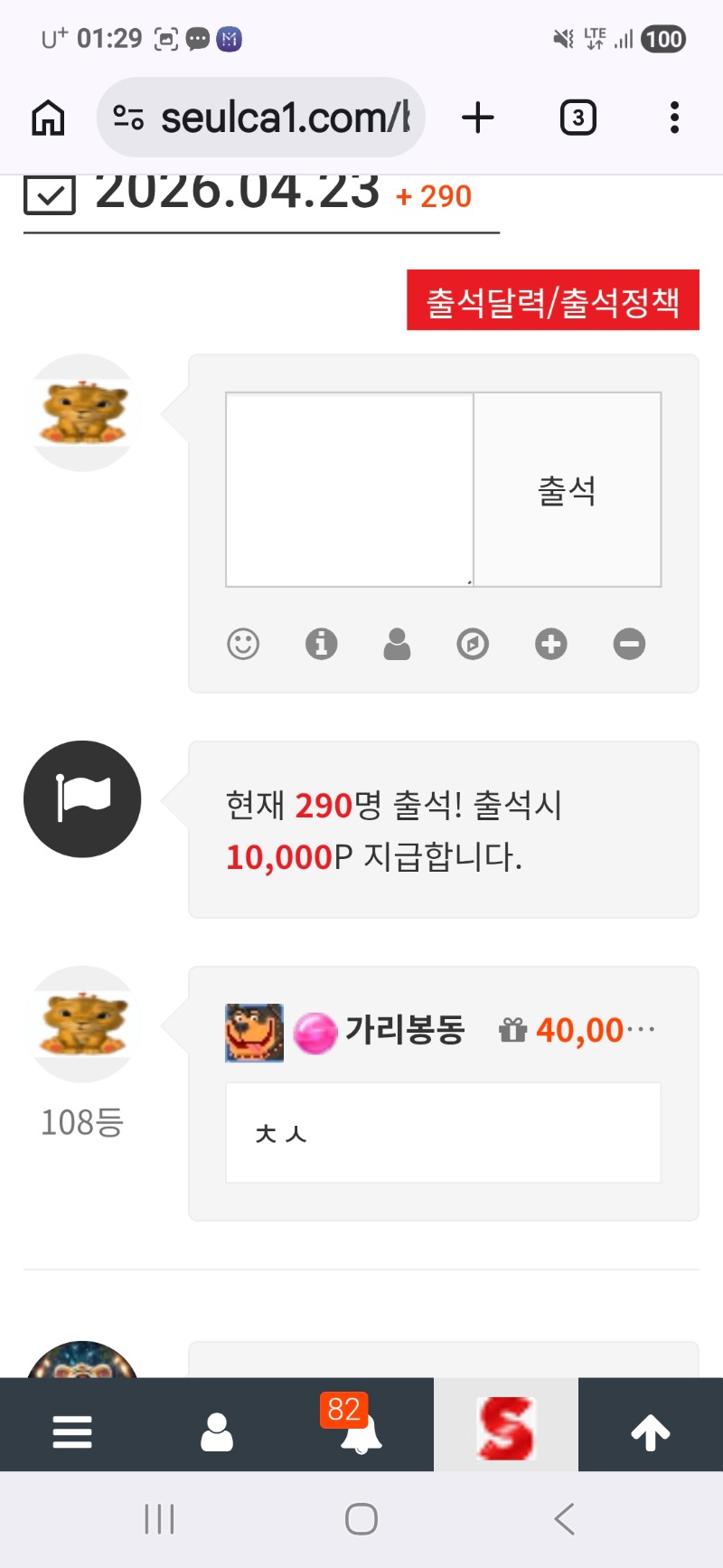
Task: Tap the 출석 attendance button
Action: click(x=568, y=490)
